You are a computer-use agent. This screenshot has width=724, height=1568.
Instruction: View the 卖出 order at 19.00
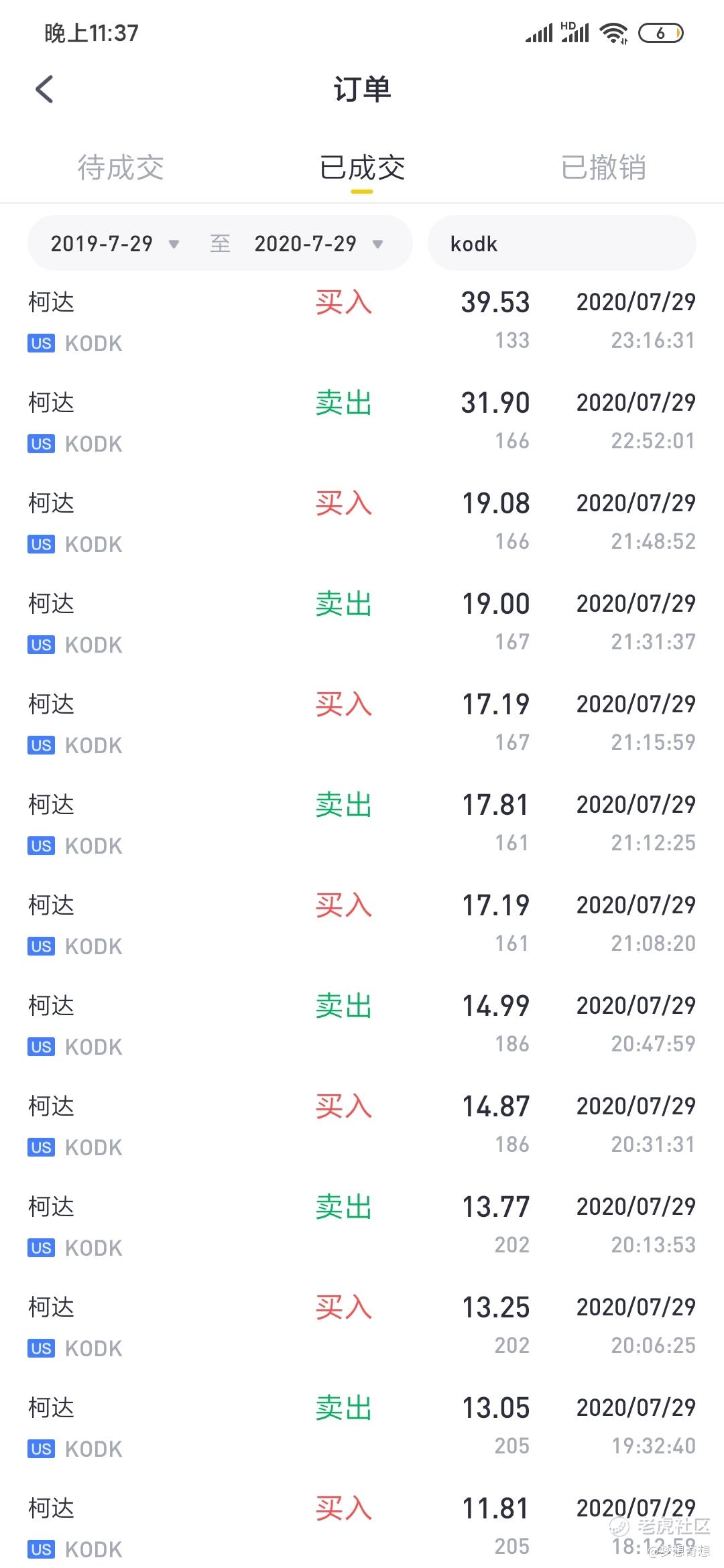[x=362, y=623]
